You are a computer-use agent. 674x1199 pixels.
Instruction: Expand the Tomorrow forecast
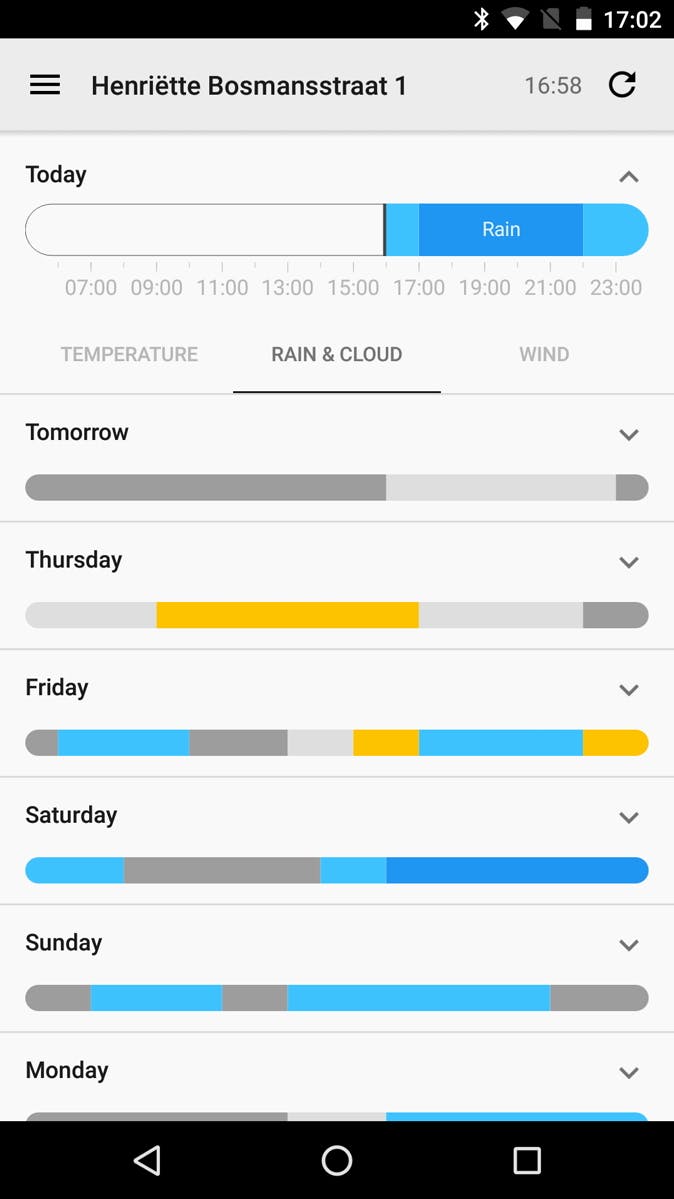coord(628,434)
